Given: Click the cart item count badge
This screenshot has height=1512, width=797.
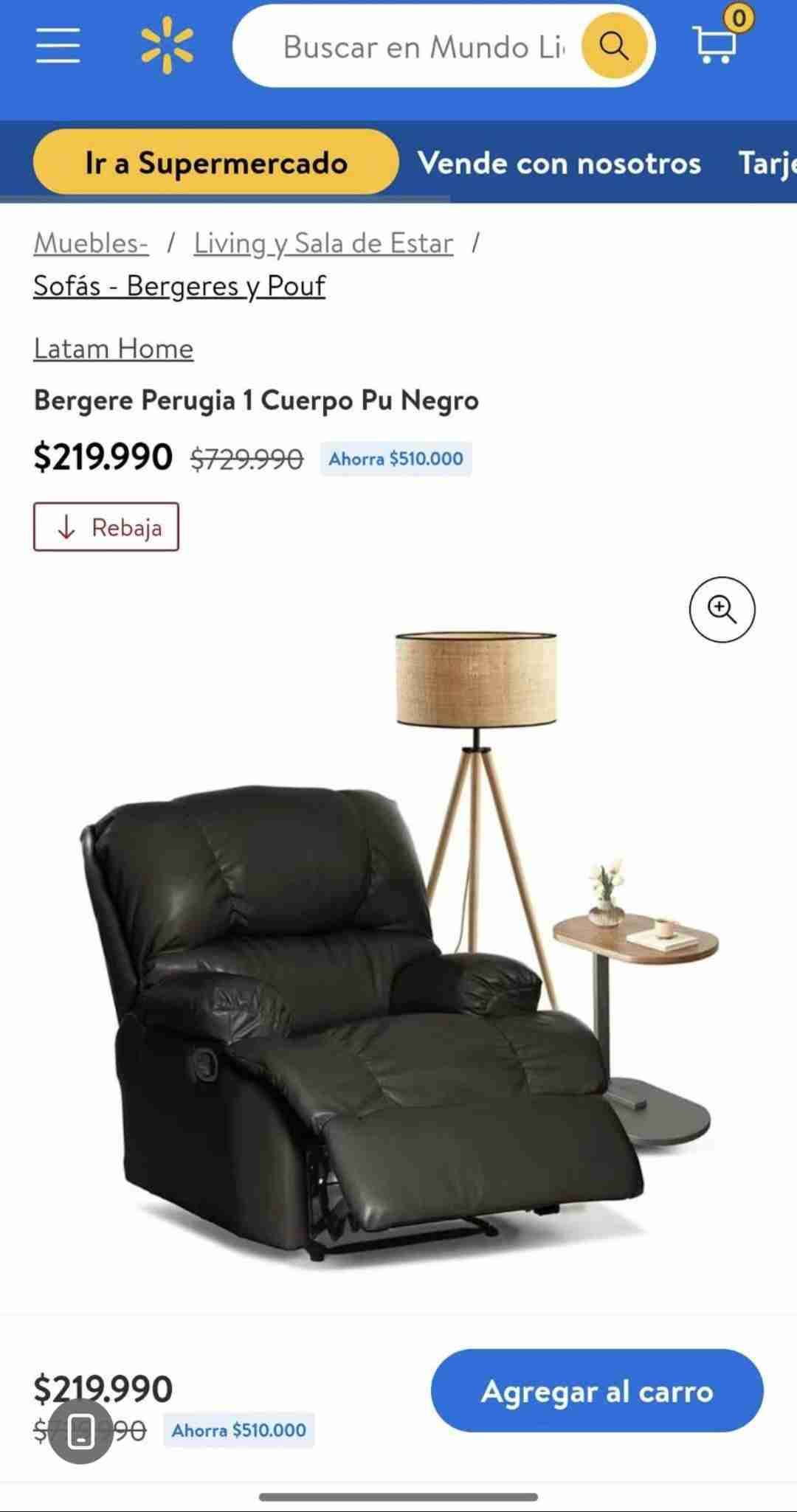Looking at the screenshot, I should pyautogui.click(x=741, y=20).
